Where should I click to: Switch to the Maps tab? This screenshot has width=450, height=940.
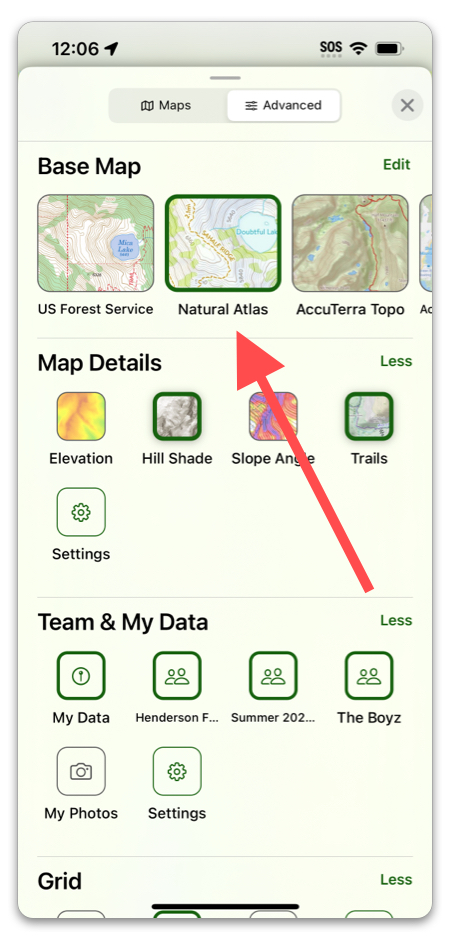(167, 106)
